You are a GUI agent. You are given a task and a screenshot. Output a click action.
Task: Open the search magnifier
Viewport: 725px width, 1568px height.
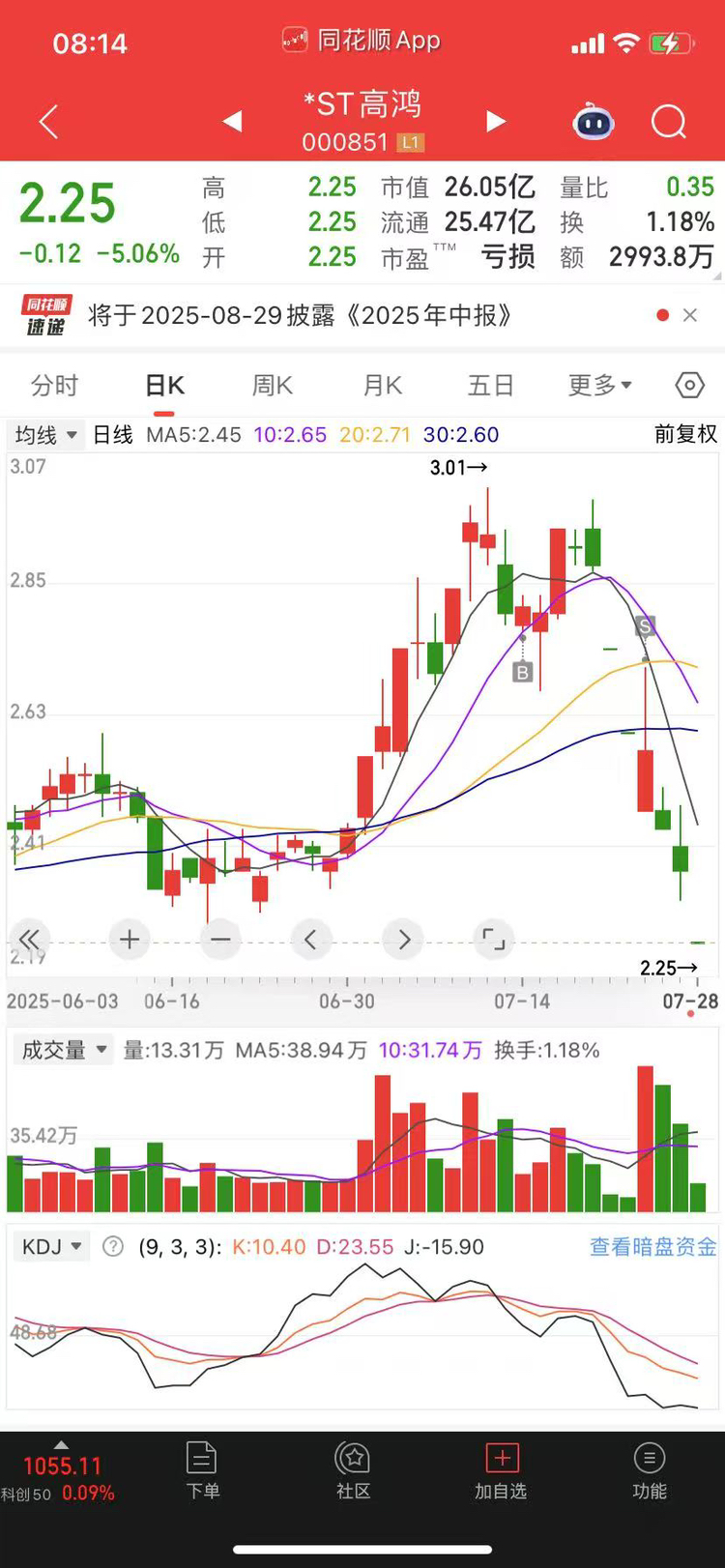coord(669,123)
